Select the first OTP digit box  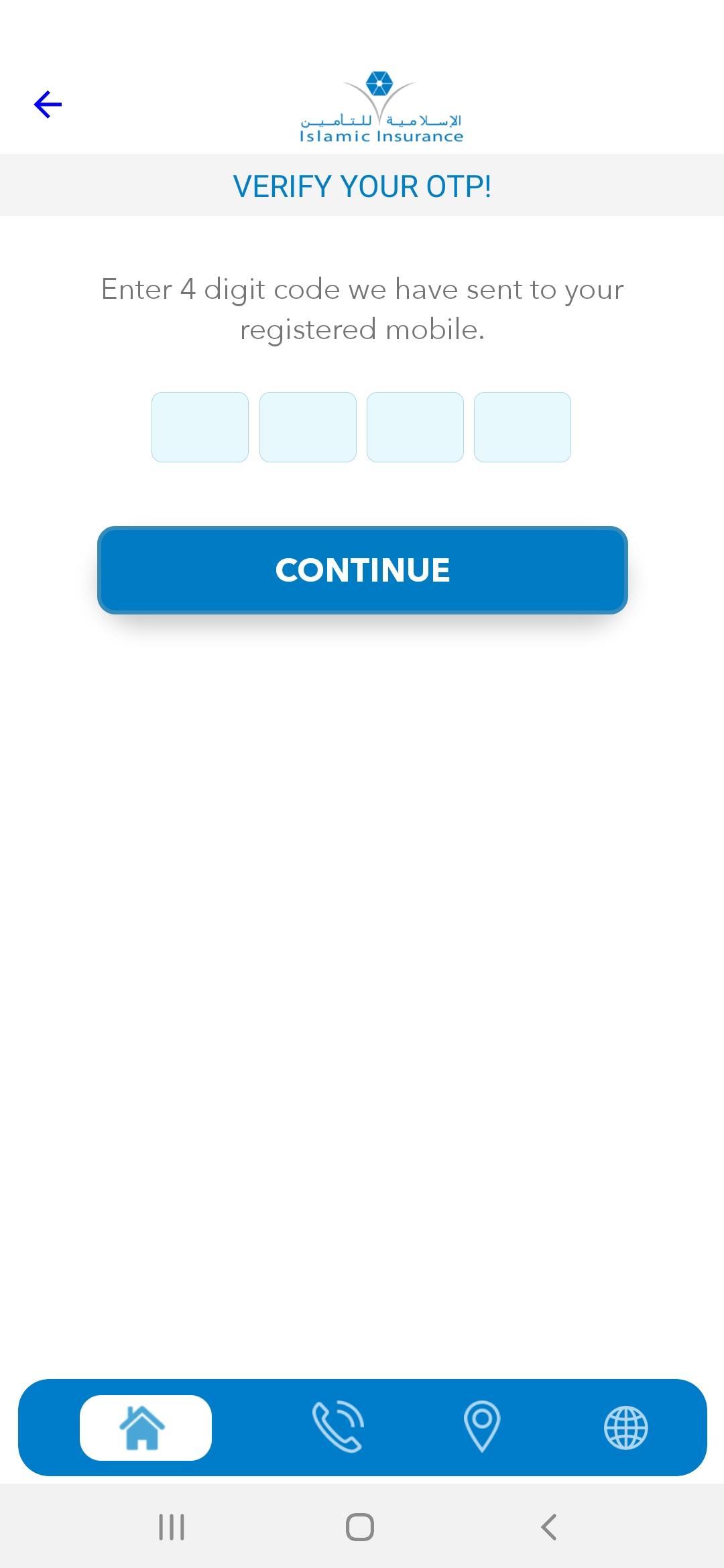click(x=200, y=427)
